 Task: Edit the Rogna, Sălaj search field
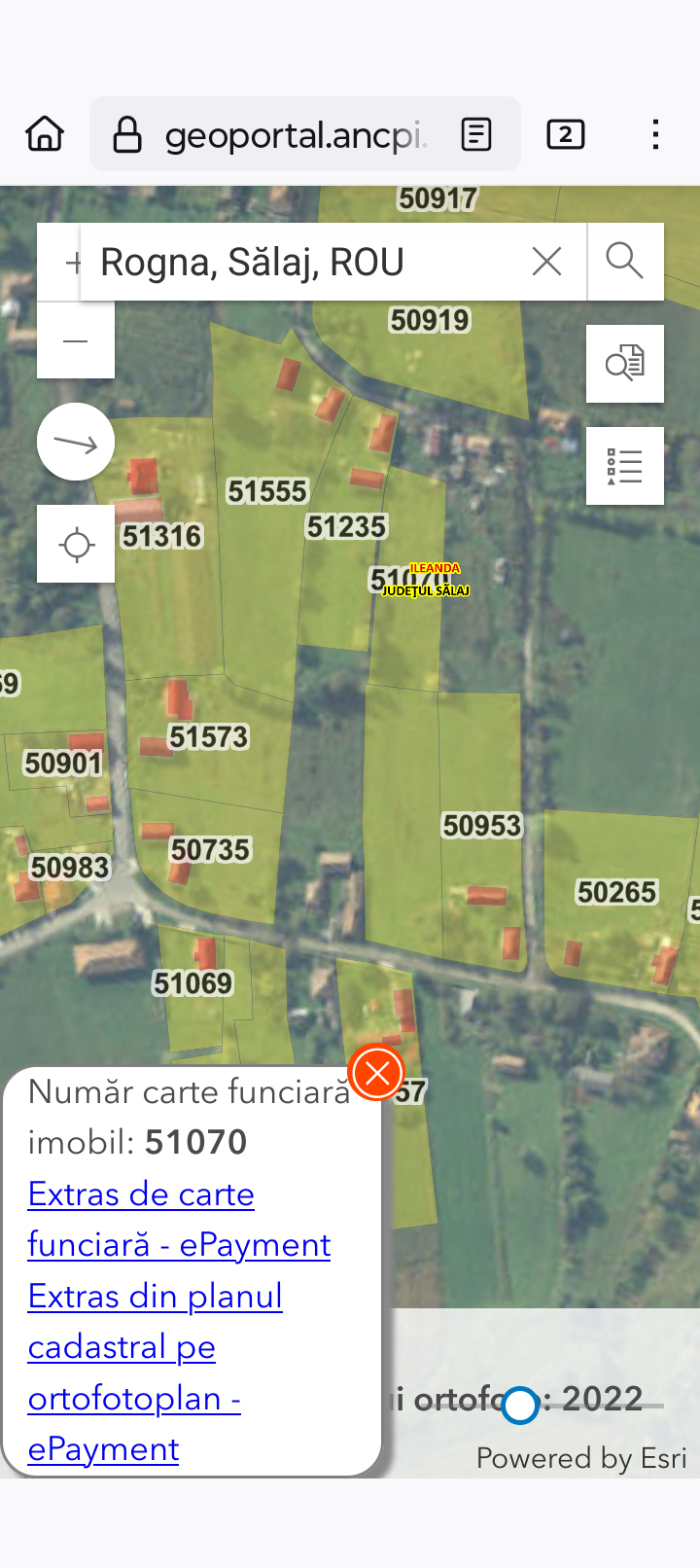tap(301, 263)
